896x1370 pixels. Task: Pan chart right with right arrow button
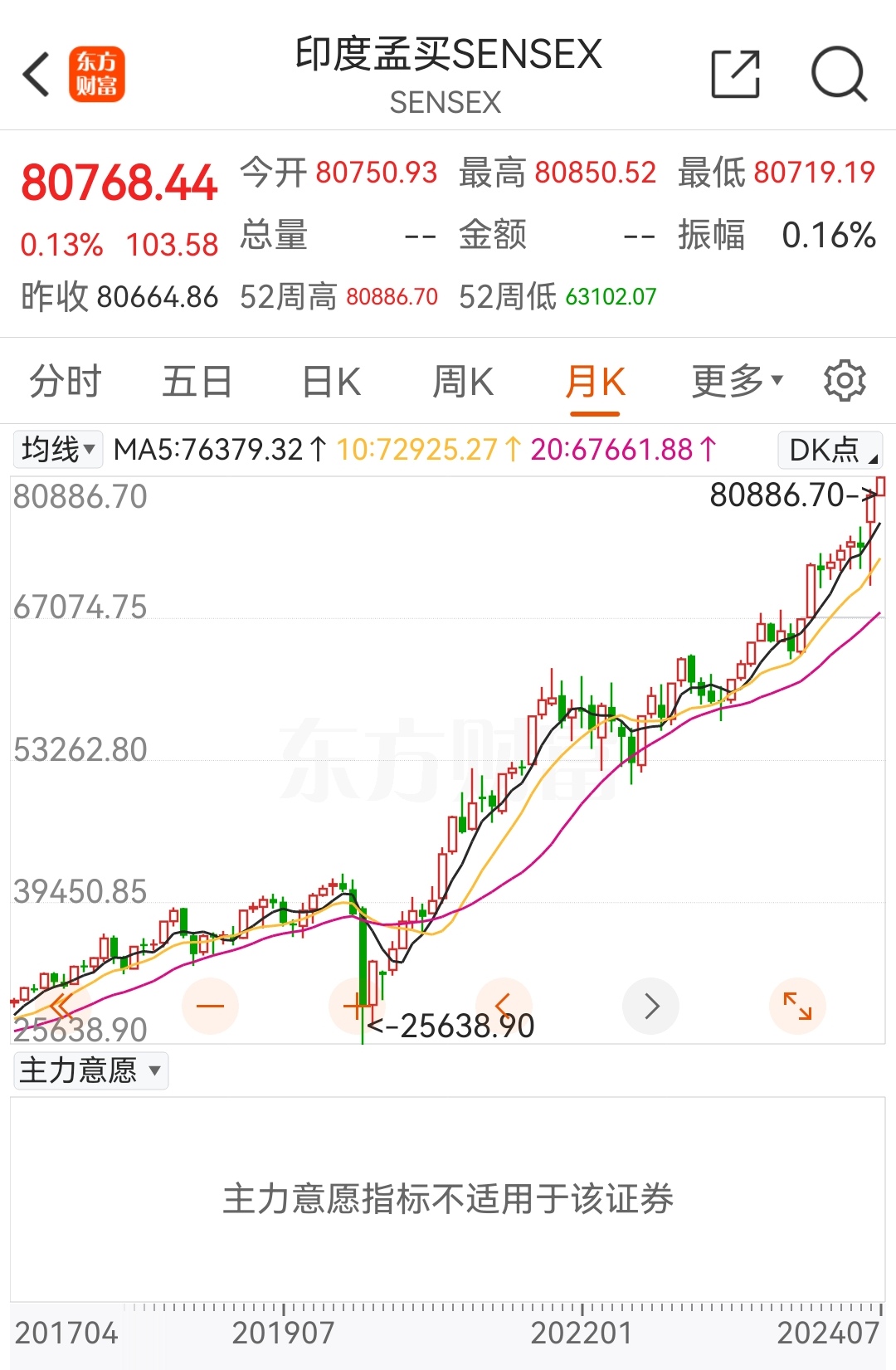point(651,1005)
